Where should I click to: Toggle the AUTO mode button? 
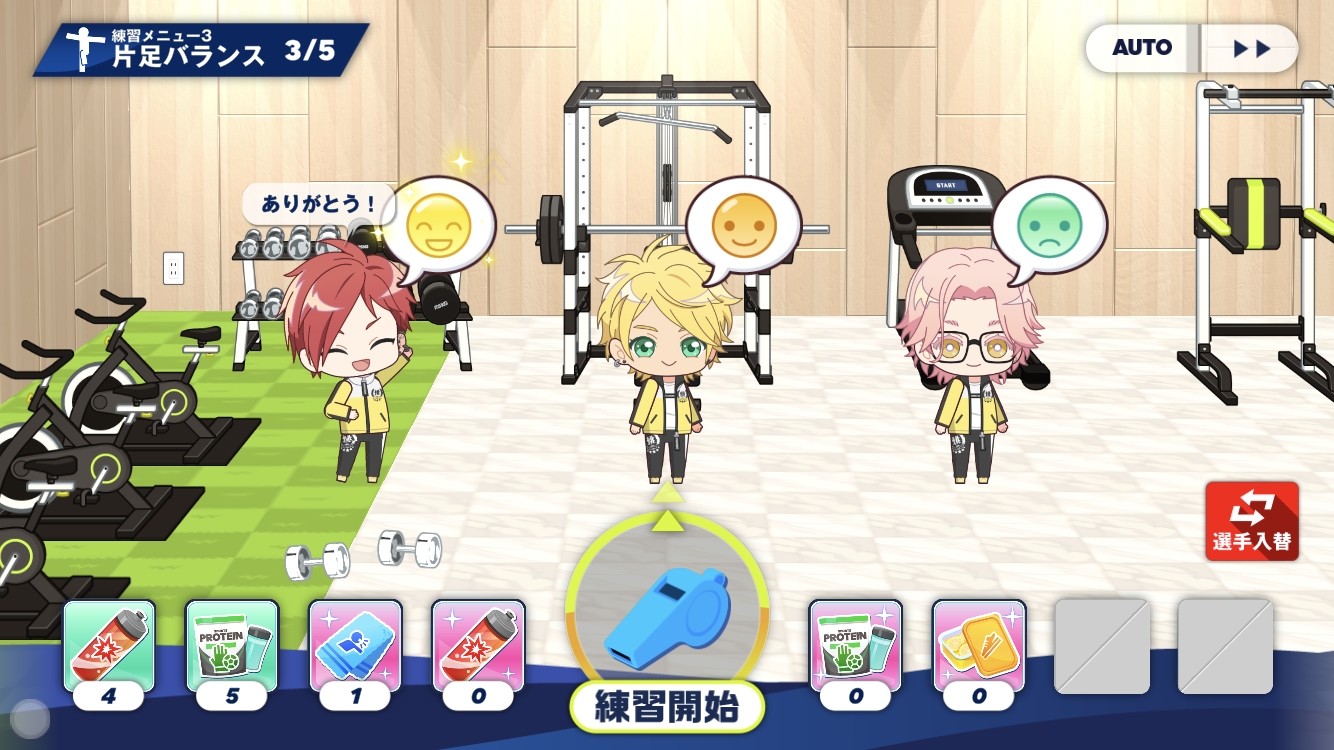click(1141, 48)
